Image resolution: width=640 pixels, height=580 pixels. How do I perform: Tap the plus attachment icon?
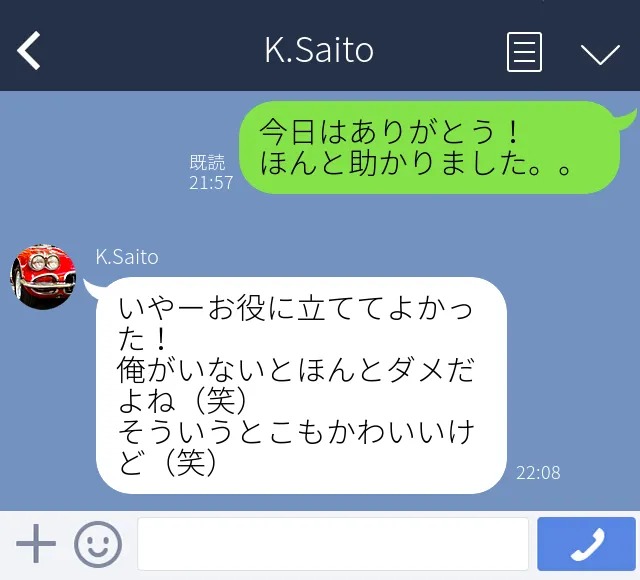pyautogui.click(x=36, y=545)
